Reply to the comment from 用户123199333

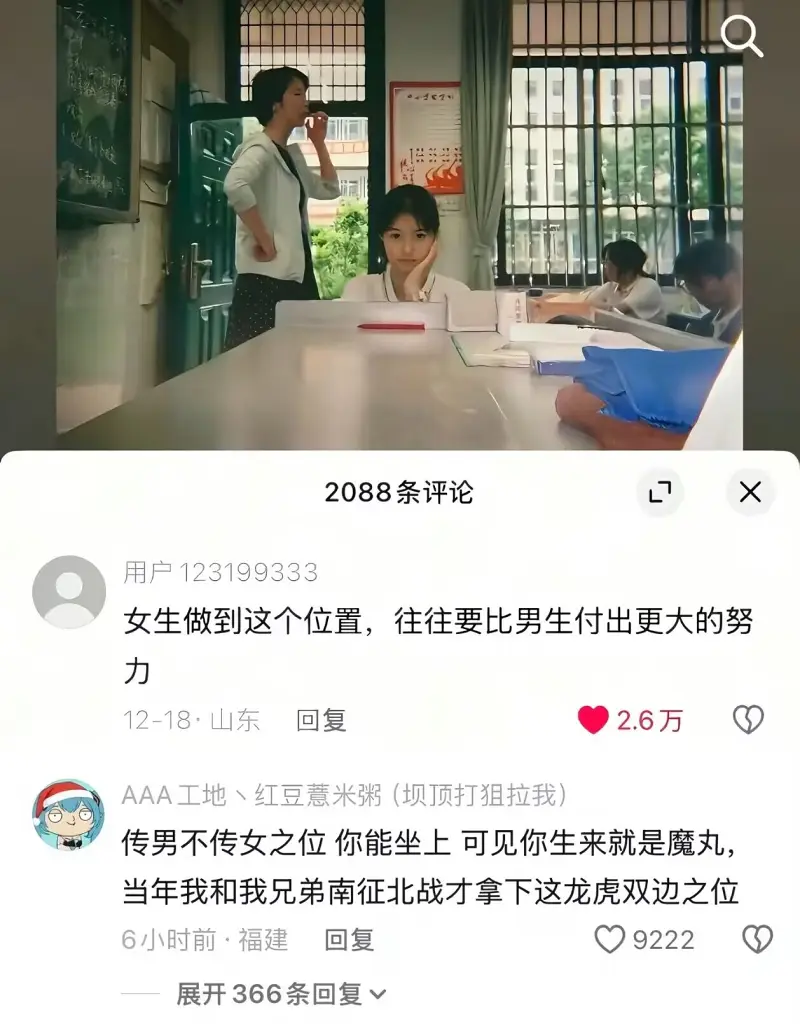(321, 720)
